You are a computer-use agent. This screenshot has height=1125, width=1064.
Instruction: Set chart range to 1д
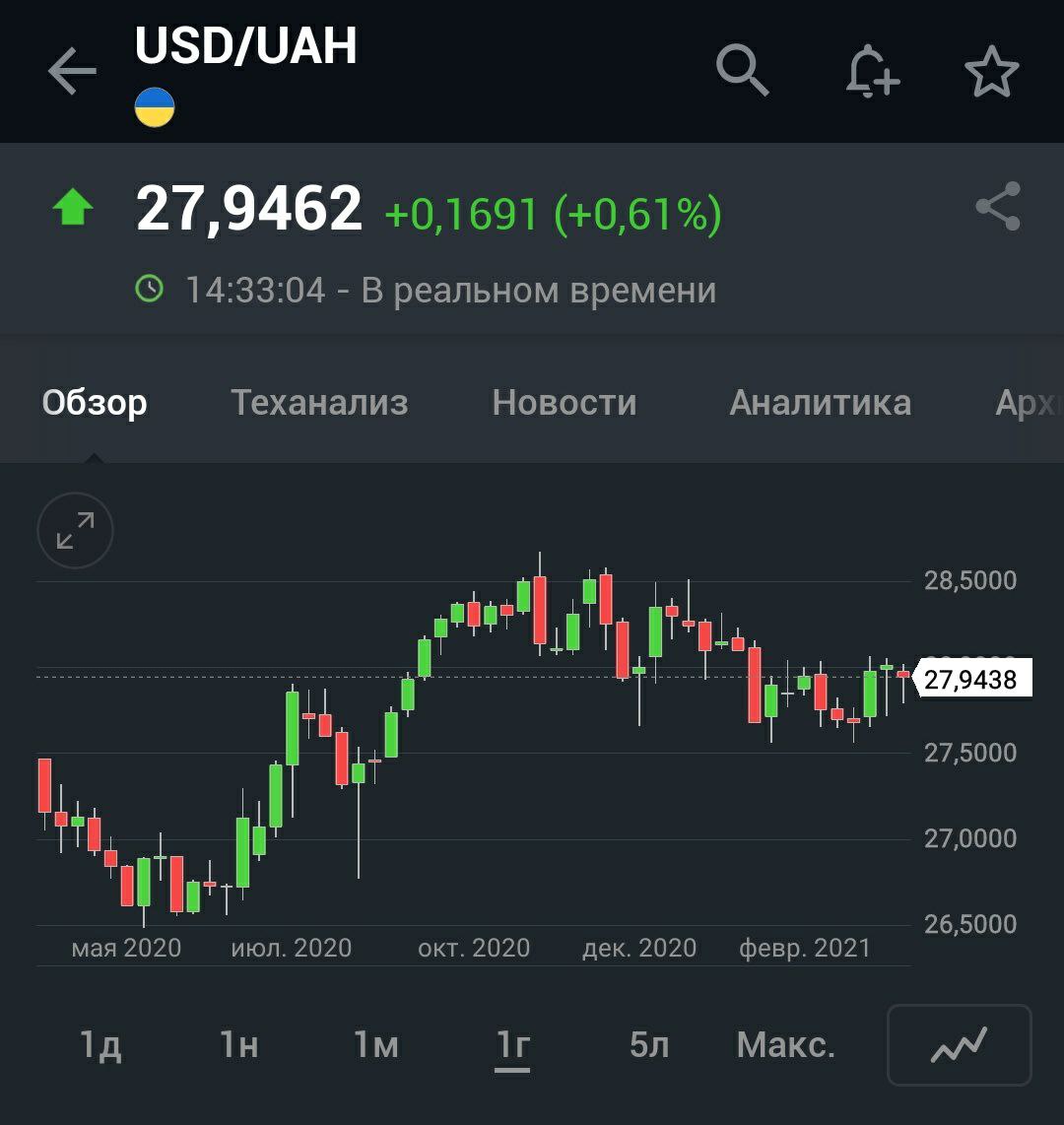(100, 1044)
